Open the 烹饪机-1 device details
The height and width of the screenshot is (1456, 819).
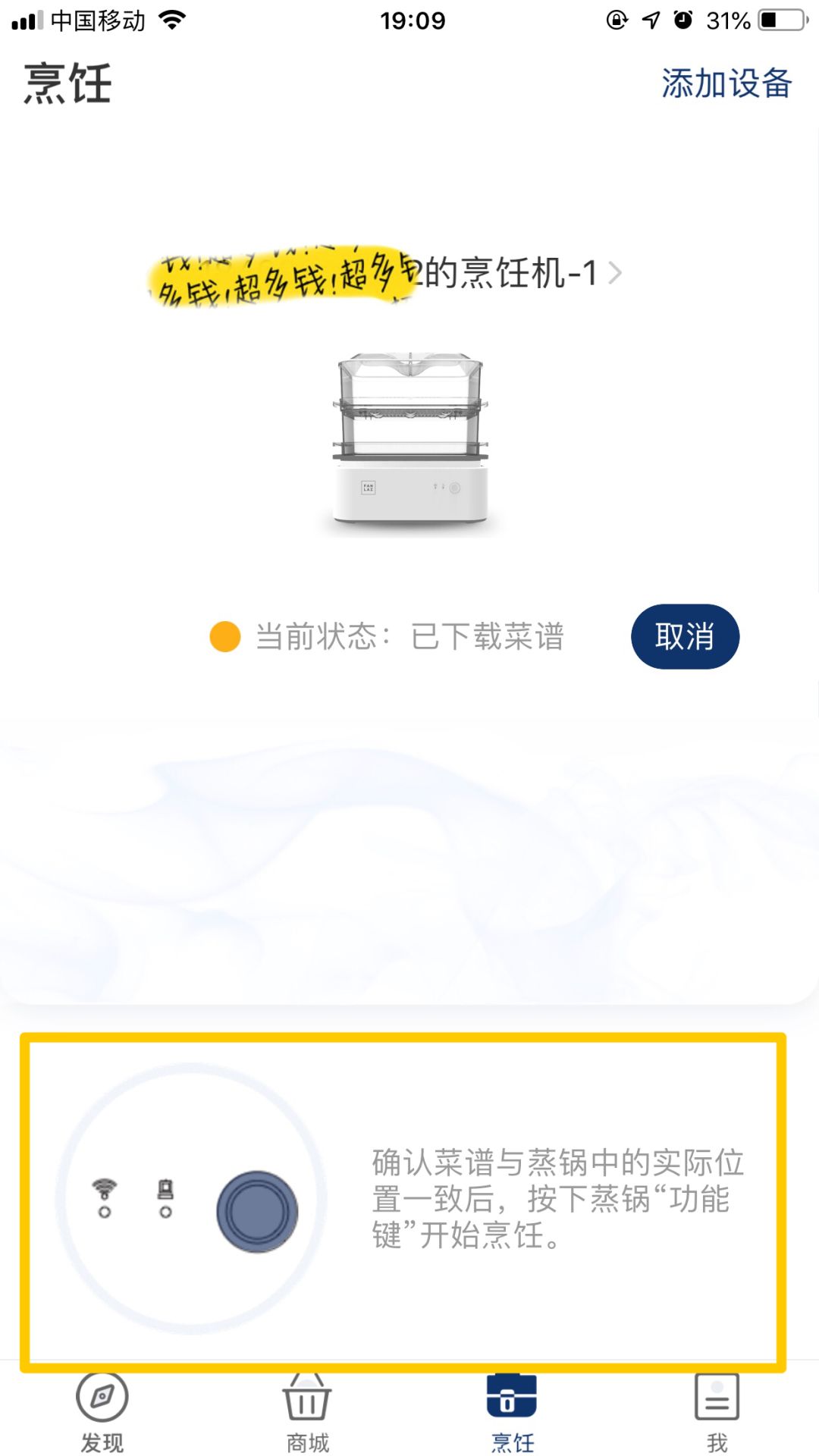516,273
